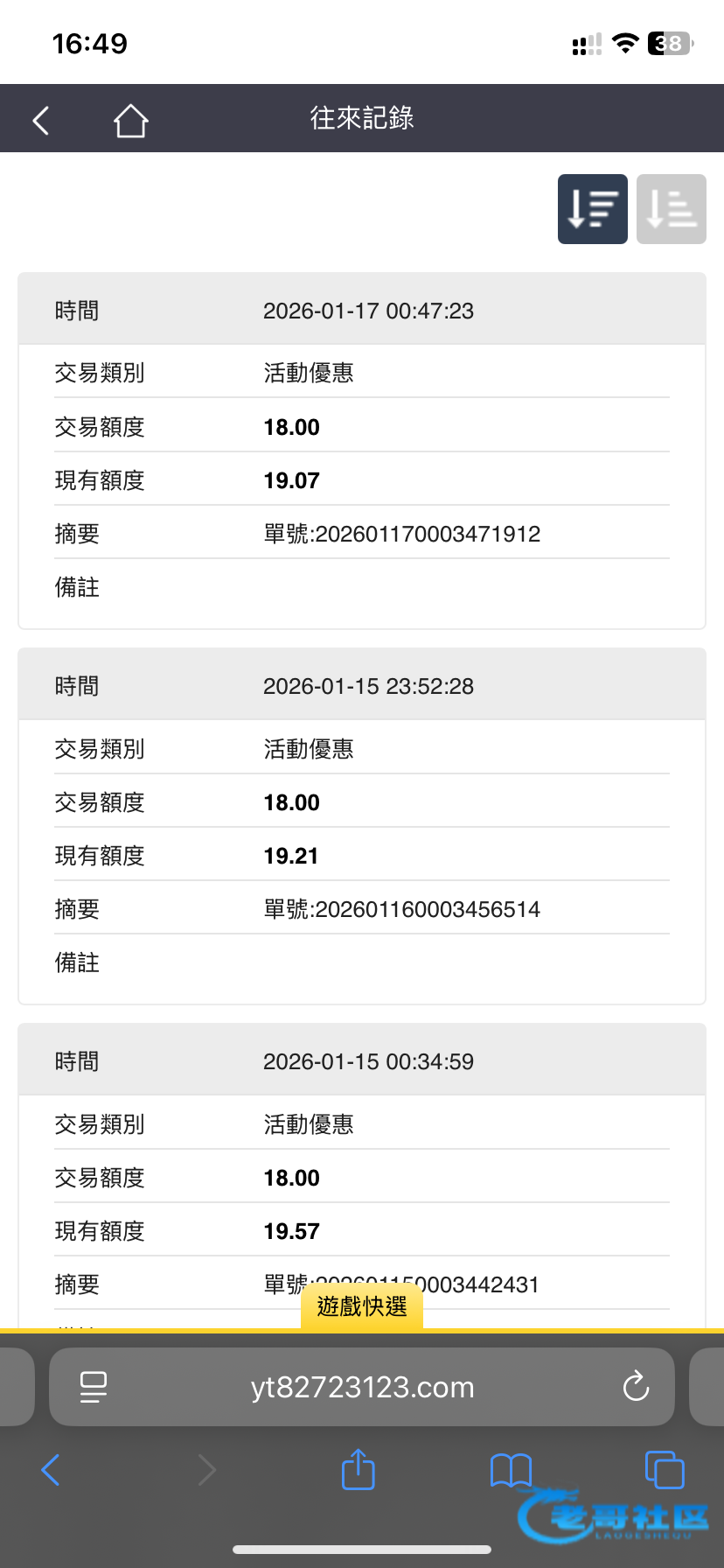
Task: Go back using the header arrow
Action: click(40, 120)
